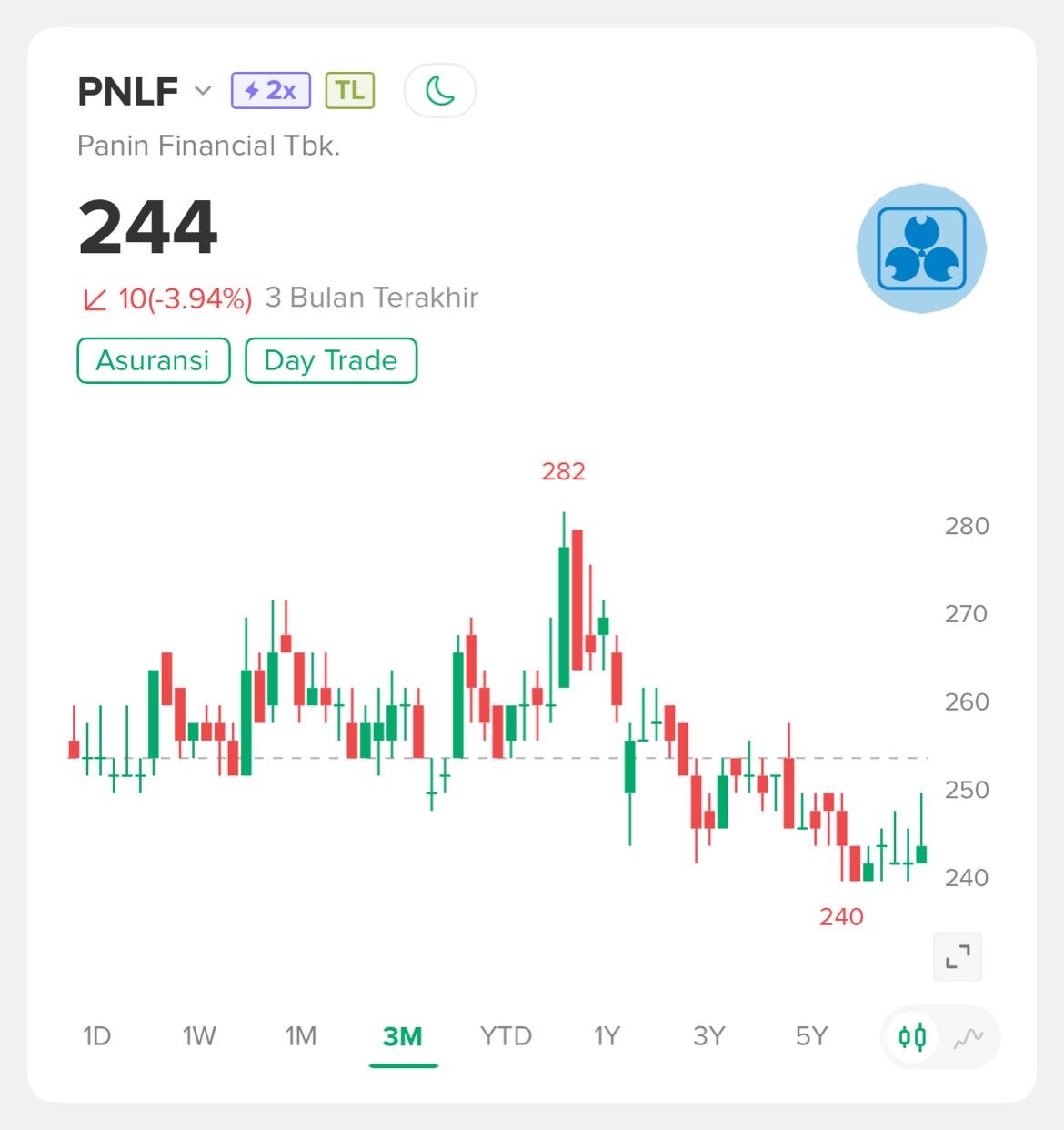Show the 1M chart range

coord(301,1036)
